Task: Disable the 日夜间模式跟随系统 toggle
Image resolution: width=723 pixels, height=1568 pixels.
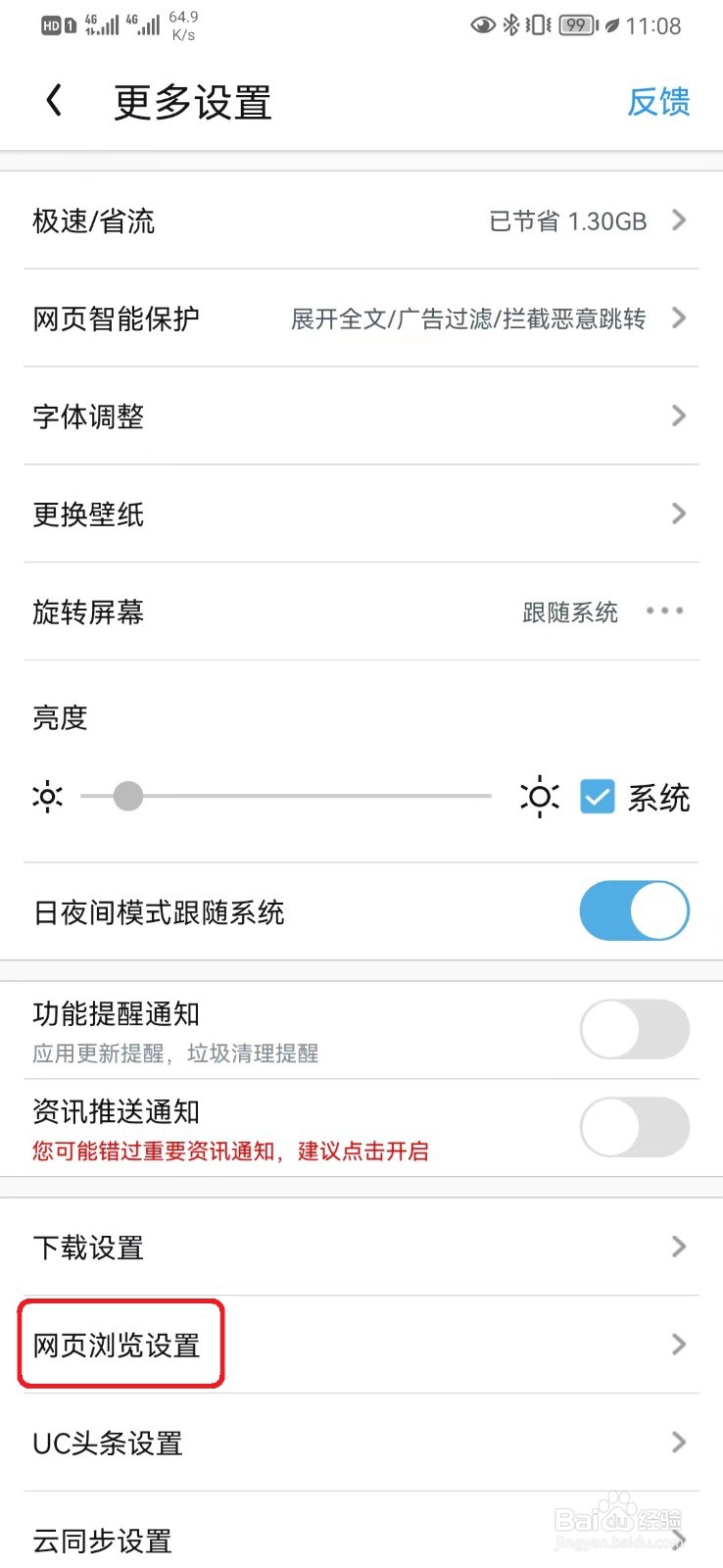Action: coord(634,910)
